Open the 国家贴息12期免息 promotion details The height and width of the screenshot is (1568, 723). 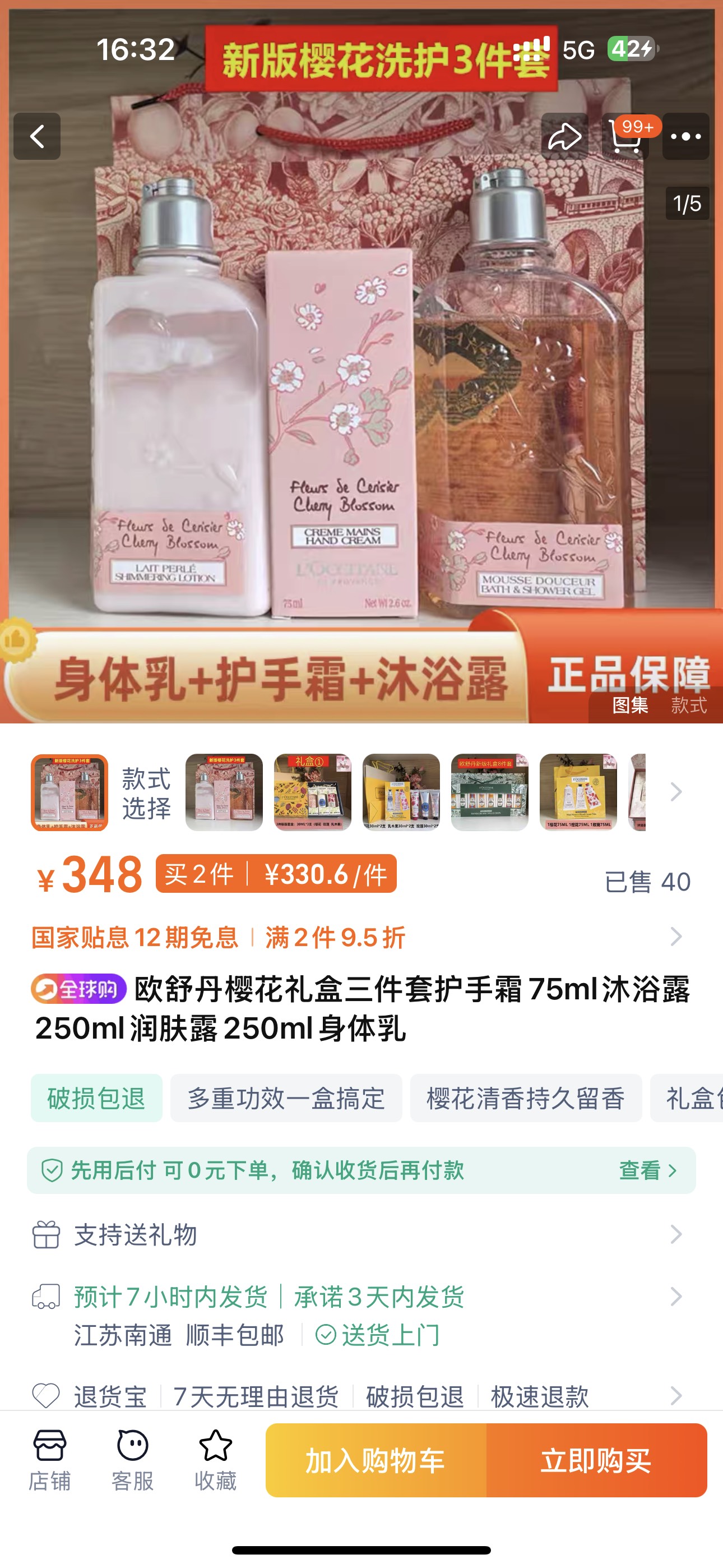[135, 938]
